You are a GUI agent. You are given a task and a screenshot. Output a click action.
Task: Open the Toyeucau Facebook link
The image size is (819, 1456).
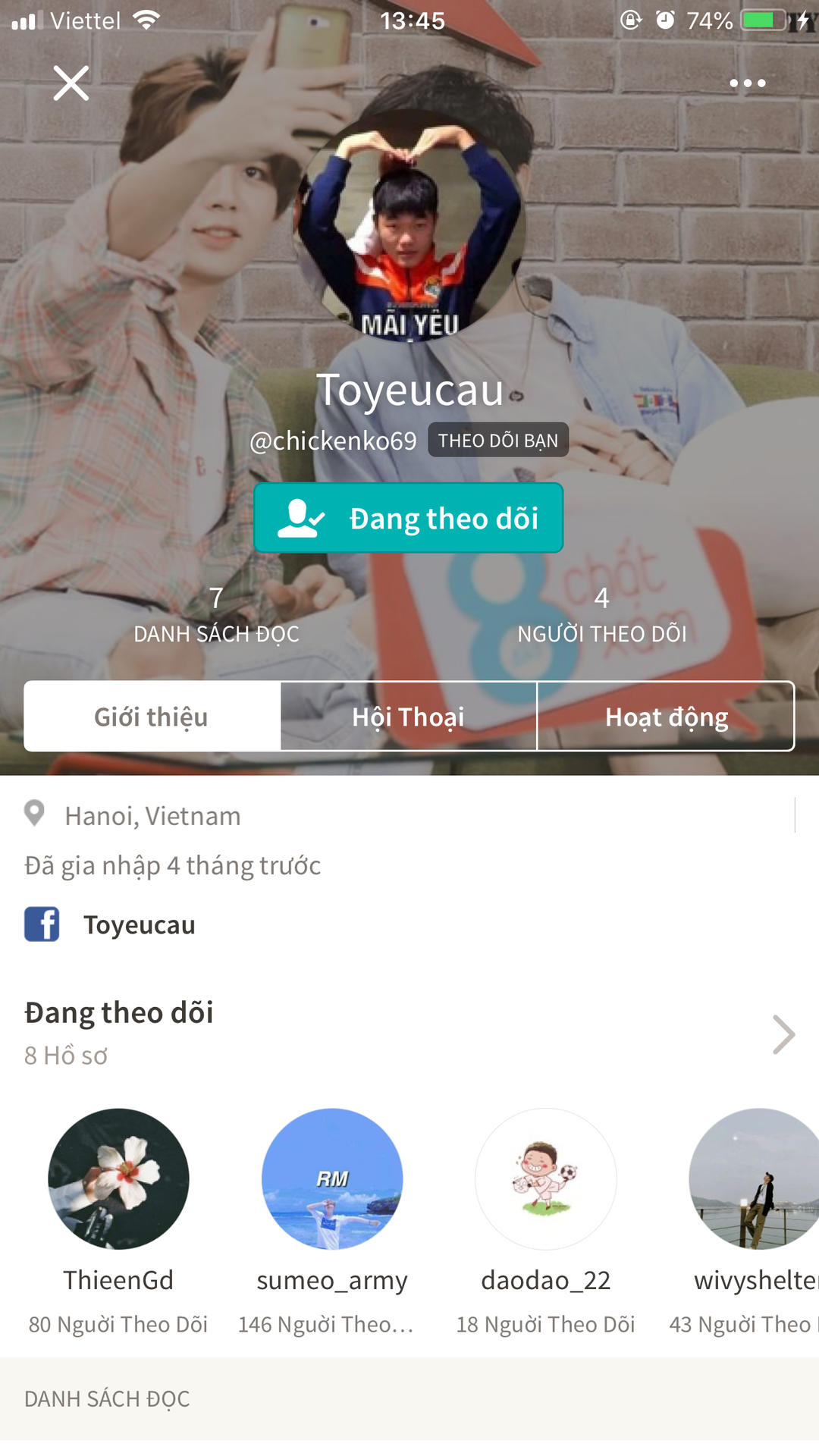[139, 924]
